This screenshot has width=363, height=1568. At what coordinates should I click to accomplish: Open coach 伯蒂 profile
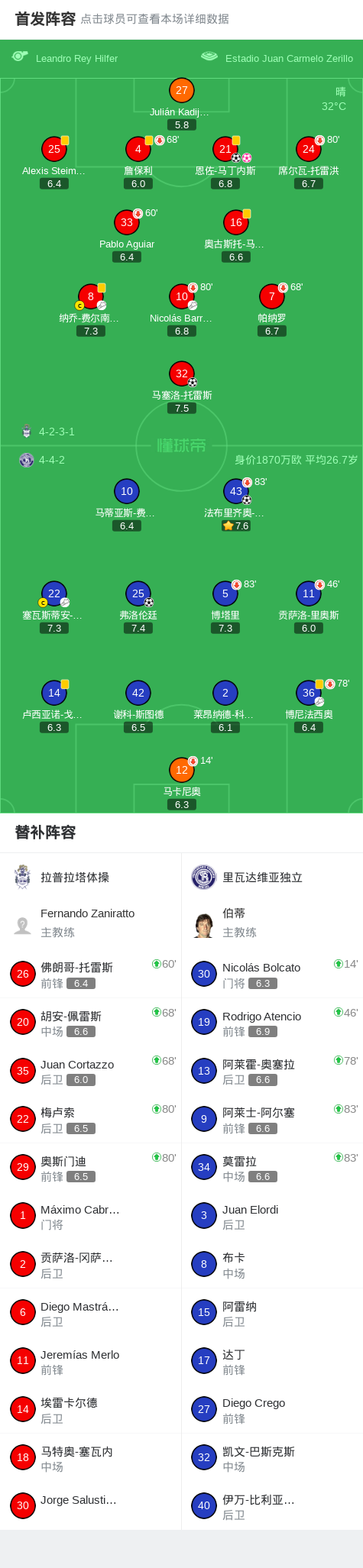[272, 923]
